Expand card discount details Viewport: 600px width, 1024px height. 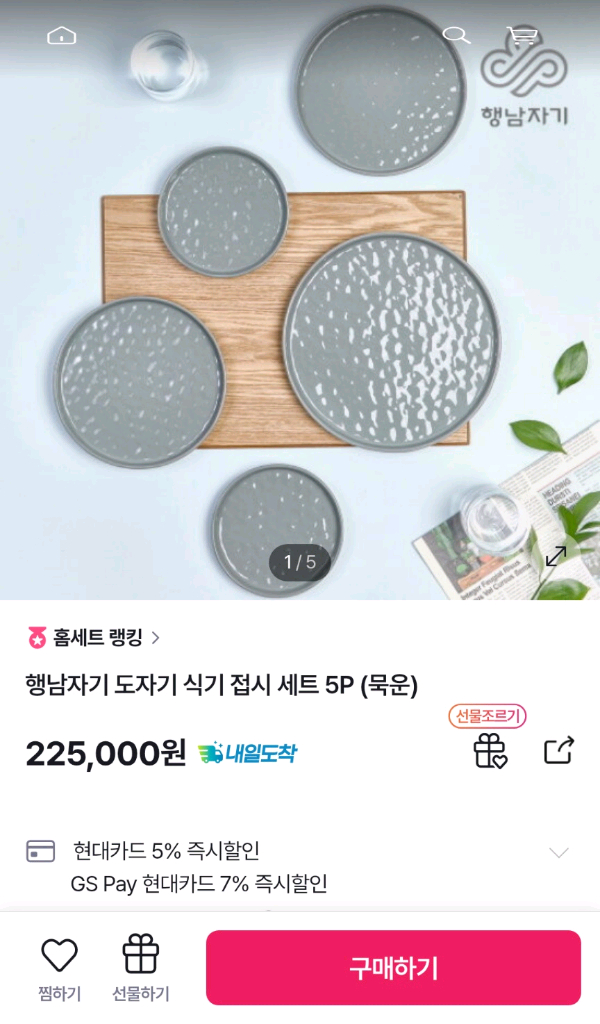click(x=559, y=852)
